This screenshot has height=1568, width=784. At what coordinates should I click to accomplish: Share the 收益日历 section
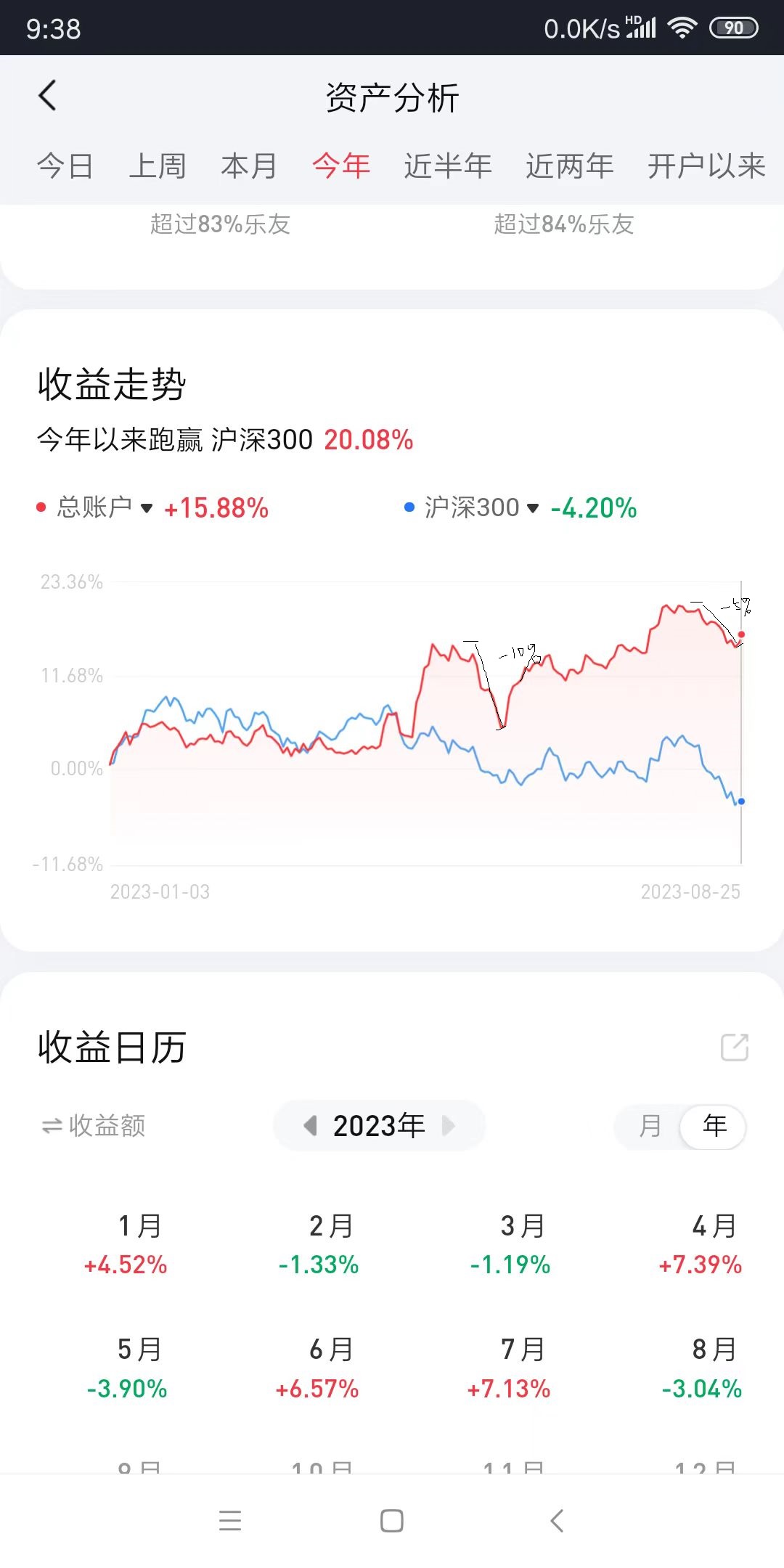734,1048
